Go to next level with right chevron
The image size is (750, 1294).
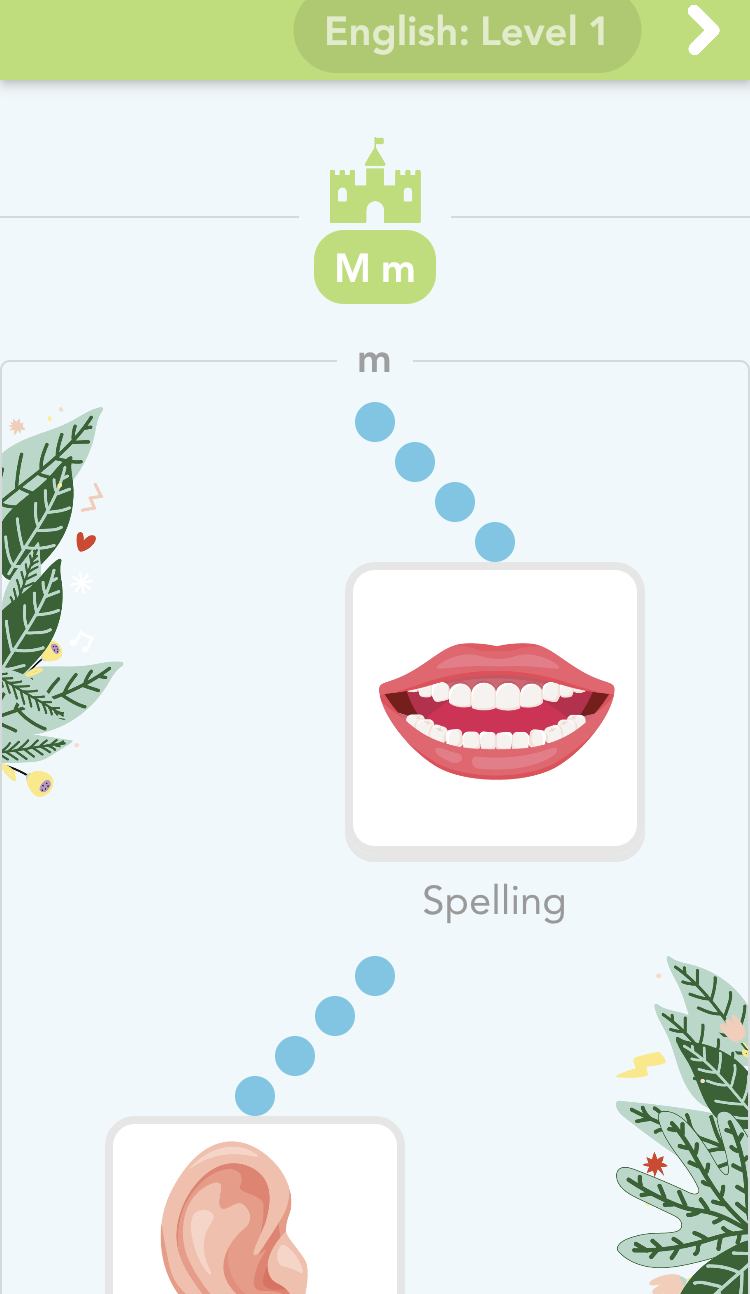point(703,32)
